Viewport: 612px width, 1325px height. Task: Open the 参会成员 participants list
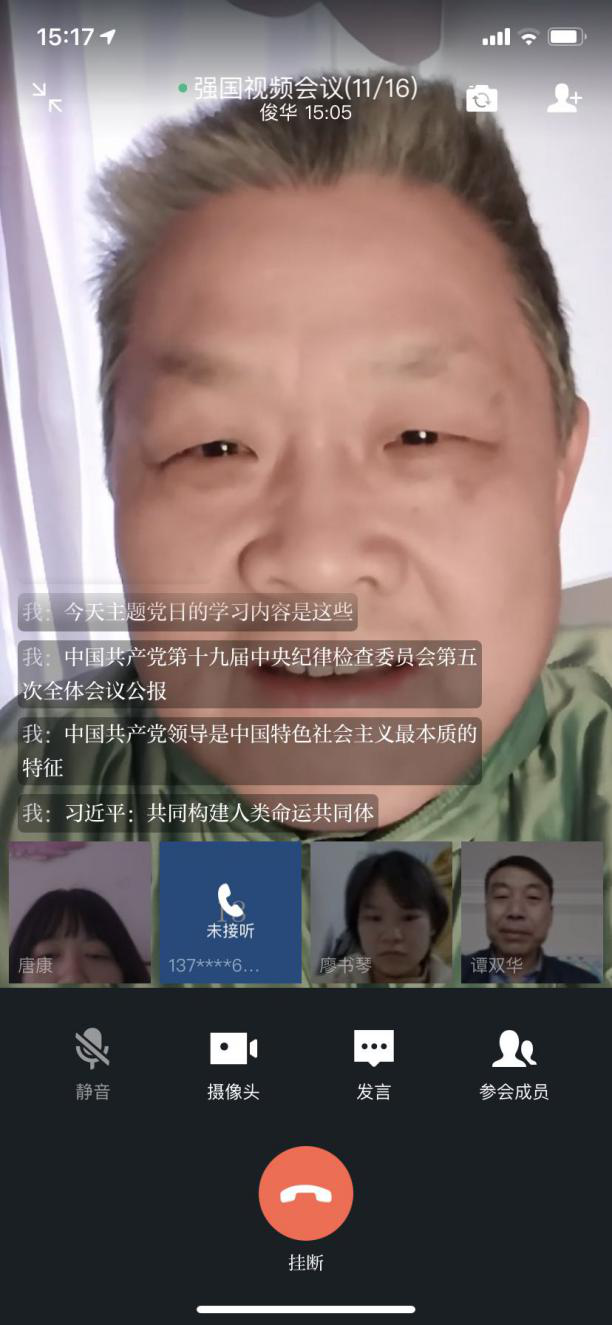[514, 1064]
